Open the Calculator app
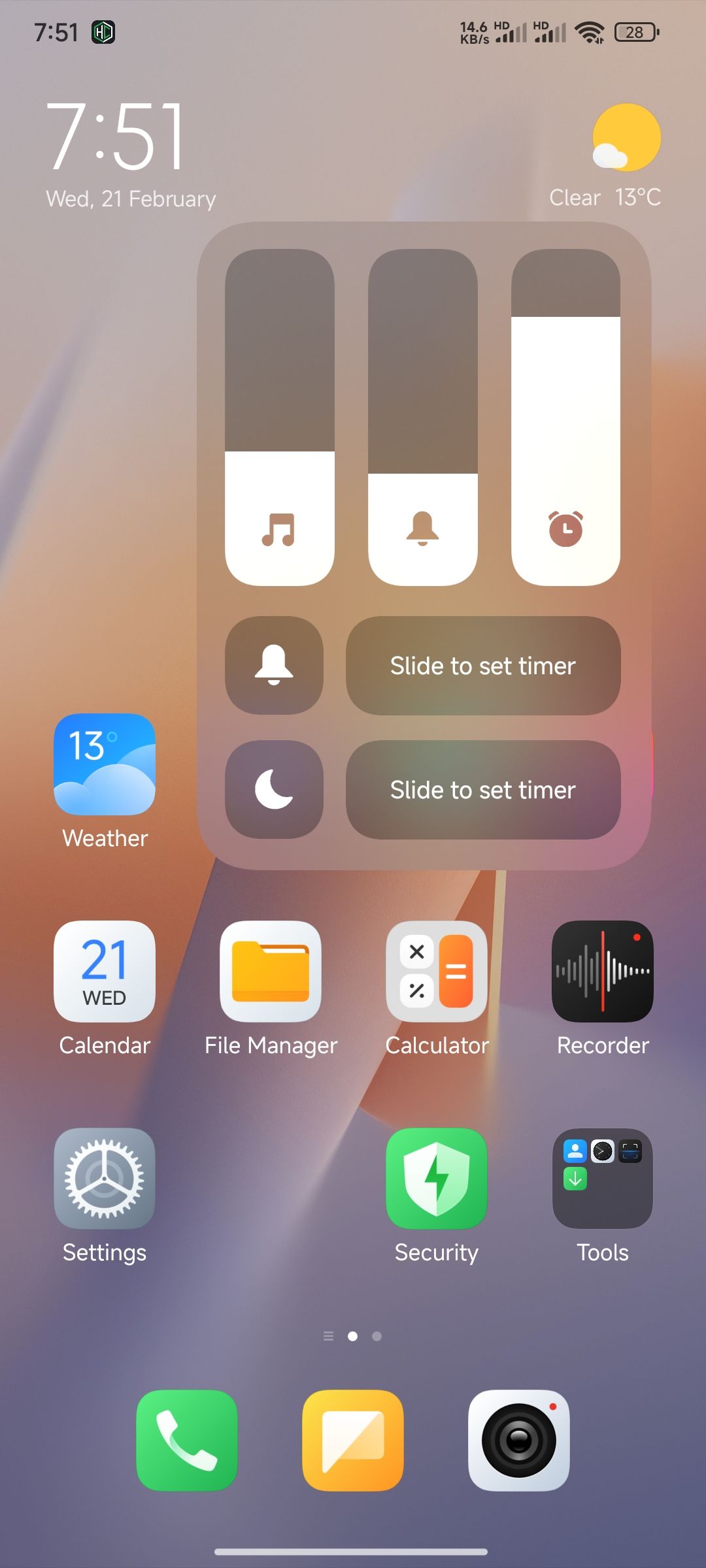Viewport: 706px width, 1568px height. tap(437, 972)
